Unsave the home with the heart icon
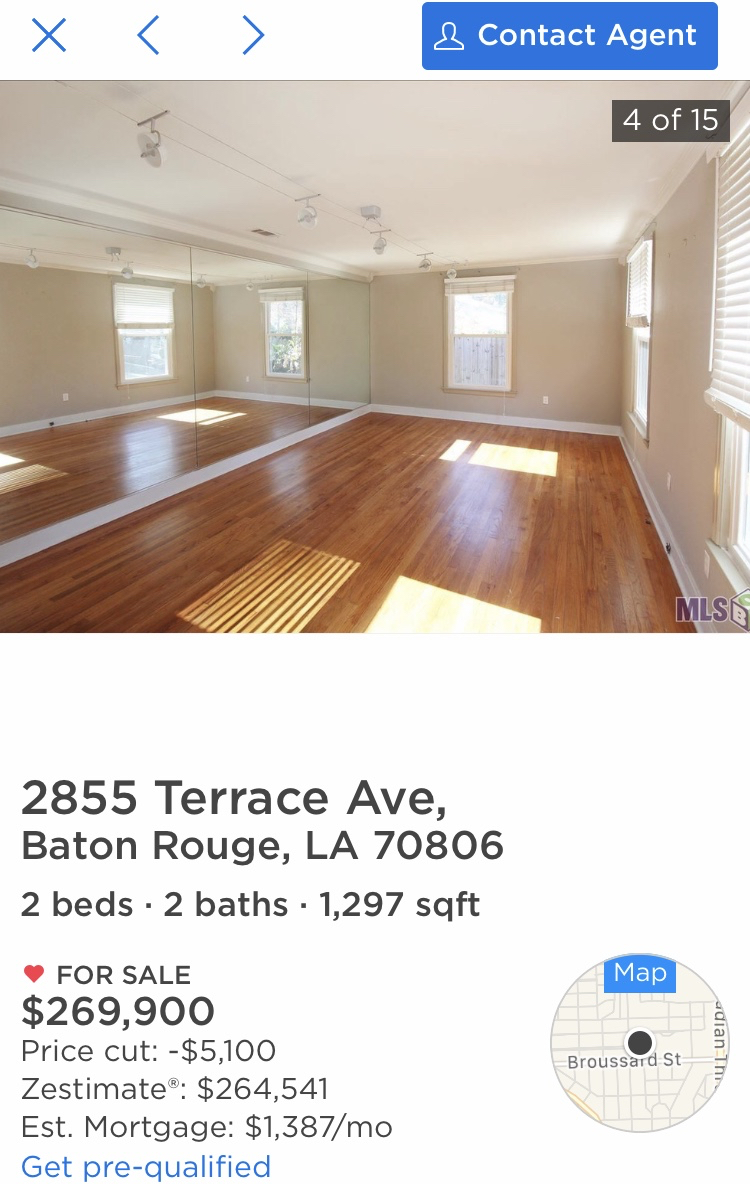 point(34,974)
